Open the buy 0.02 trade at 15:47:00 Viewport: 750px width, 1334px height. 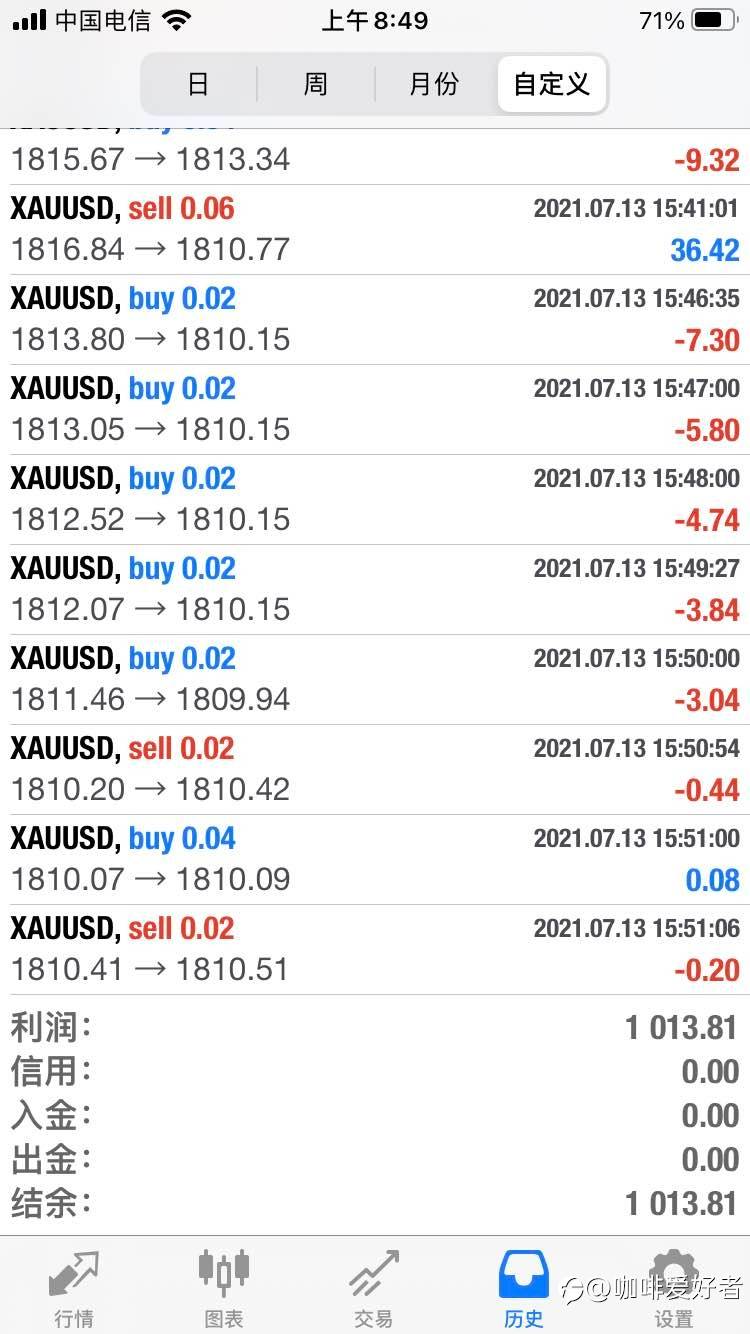click(x=375, y=410)
